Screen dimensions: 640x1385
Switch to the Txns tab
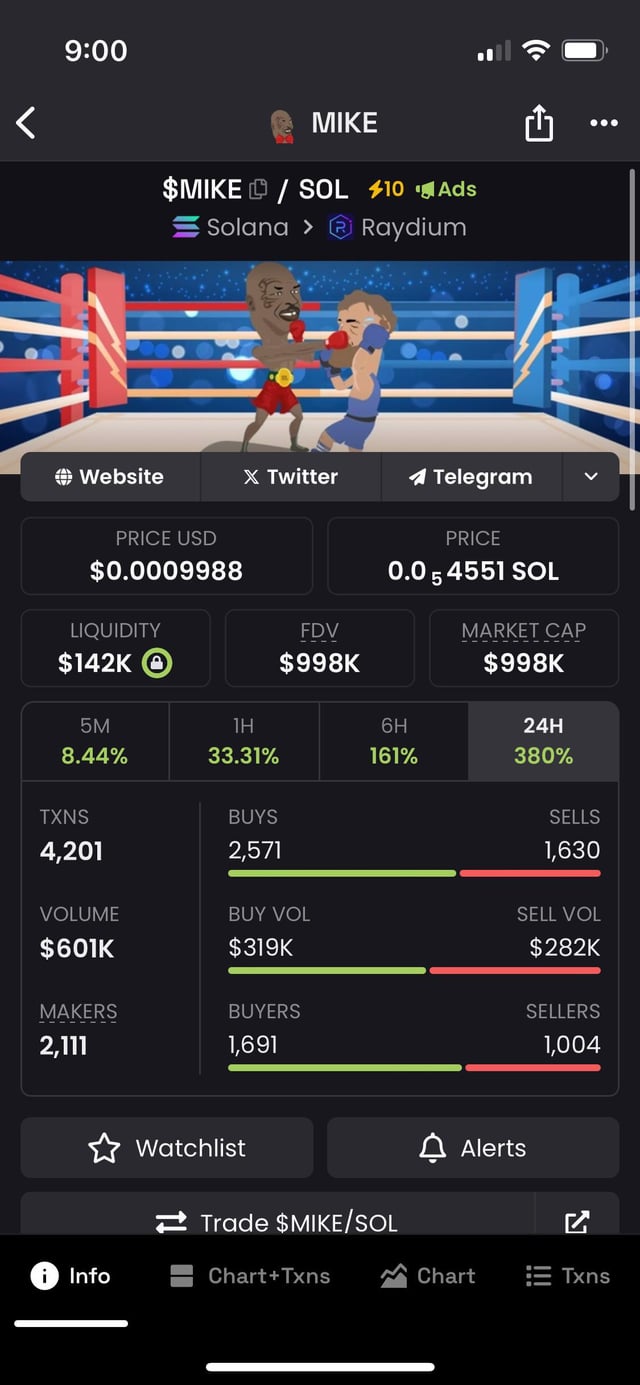pyautogui.click(x=567, y=1276)
